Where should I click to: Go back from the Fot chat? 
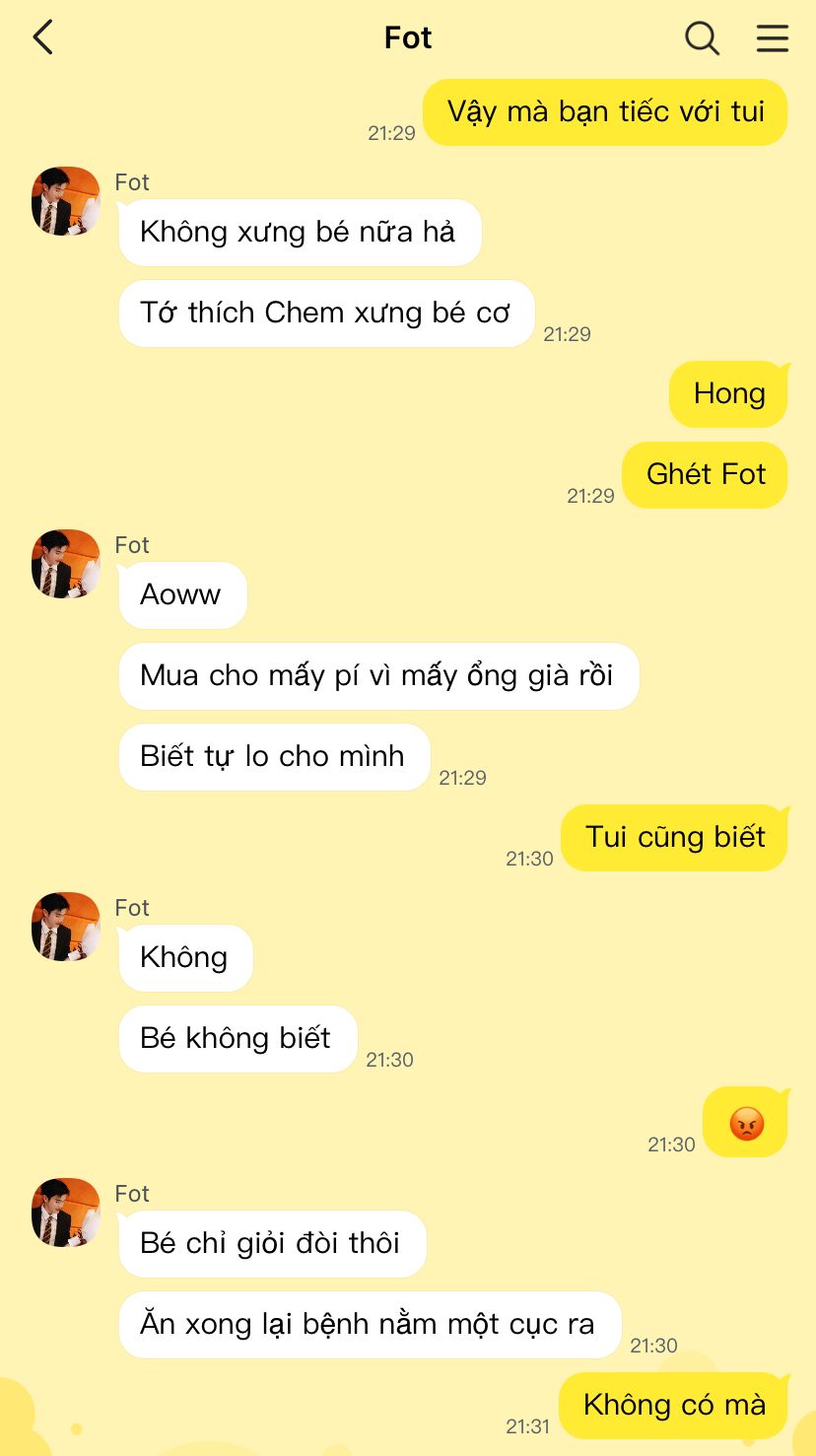pyautogui.click(x=42, y=37)
